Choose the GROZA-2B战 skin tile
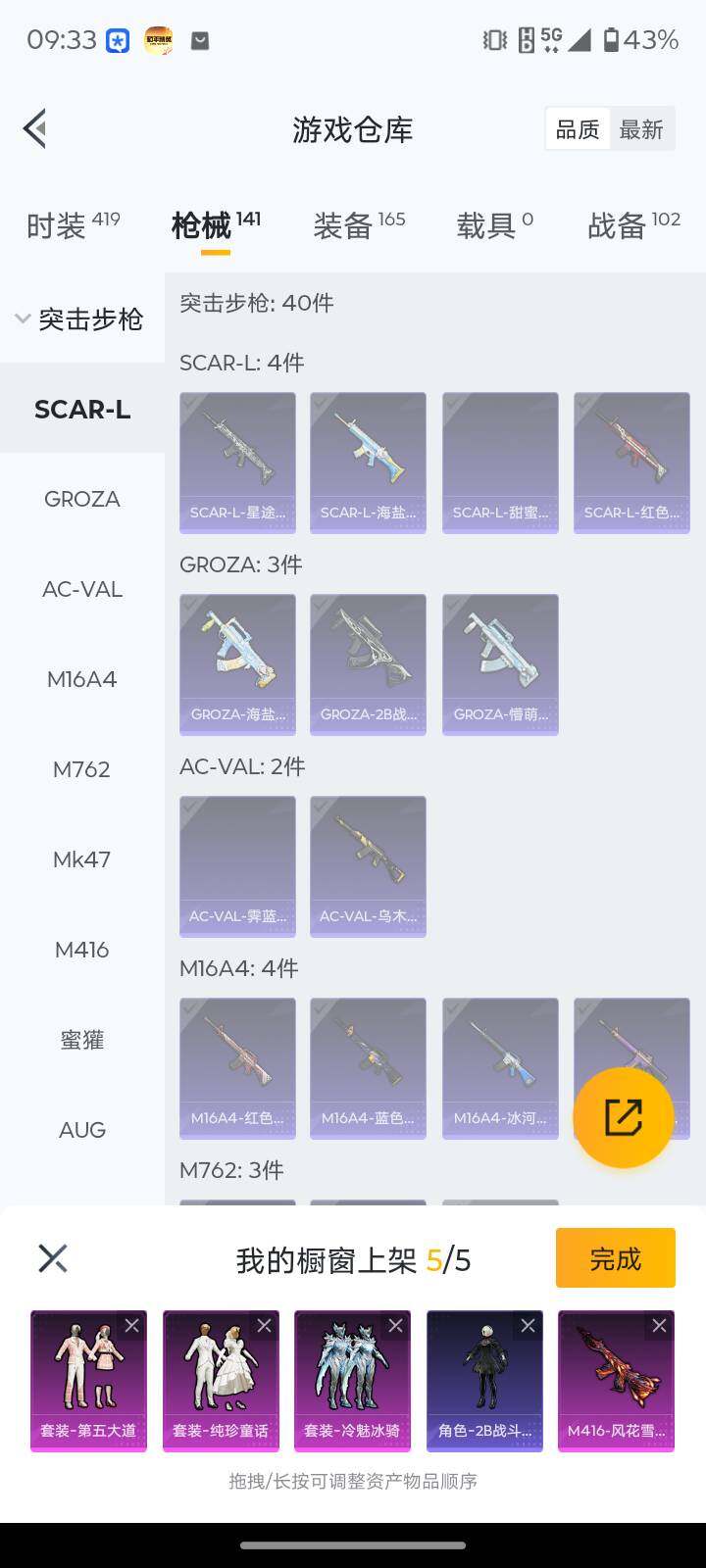This screenshot has height=1568, width=706. pos(368,664)
